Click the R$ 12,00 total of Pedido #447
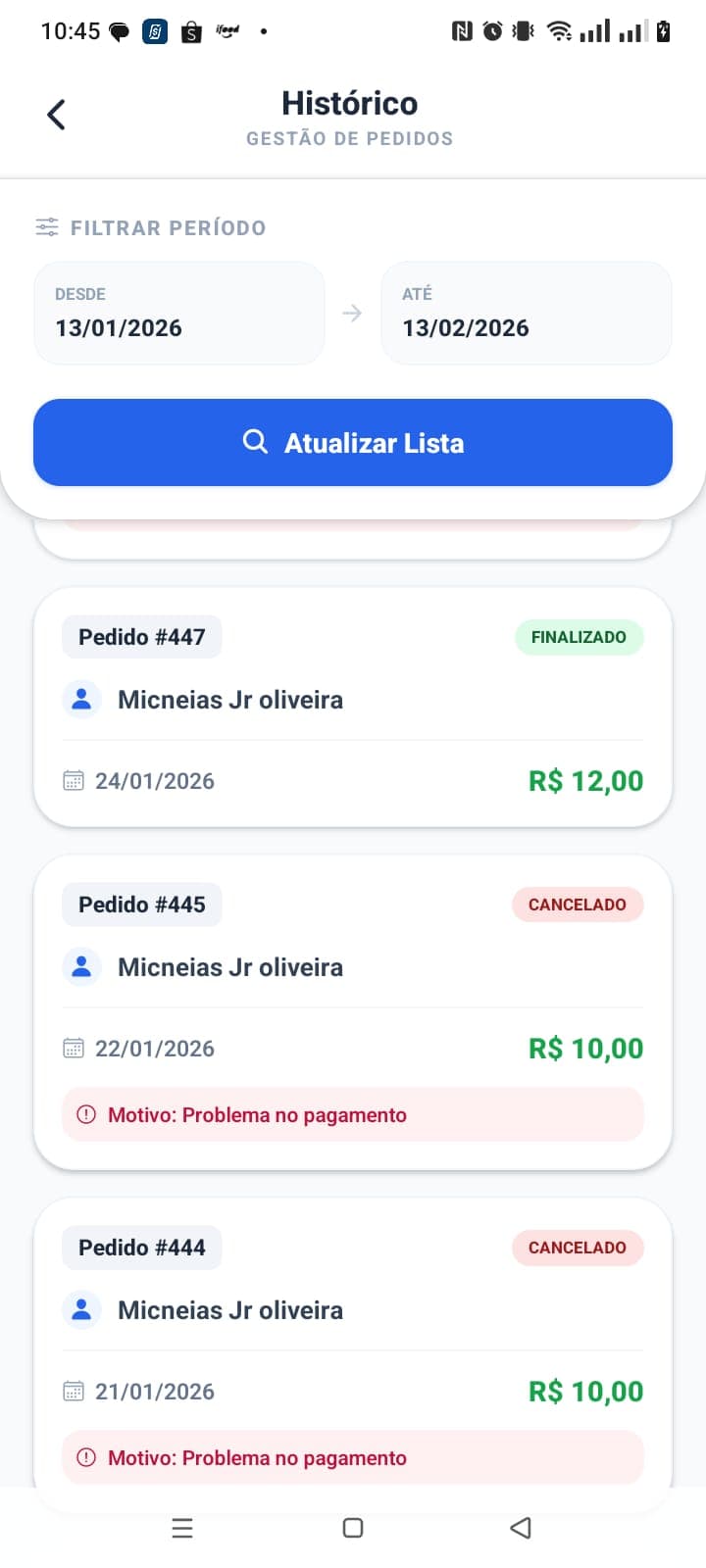706x1568 pixels. pos(585,780)
